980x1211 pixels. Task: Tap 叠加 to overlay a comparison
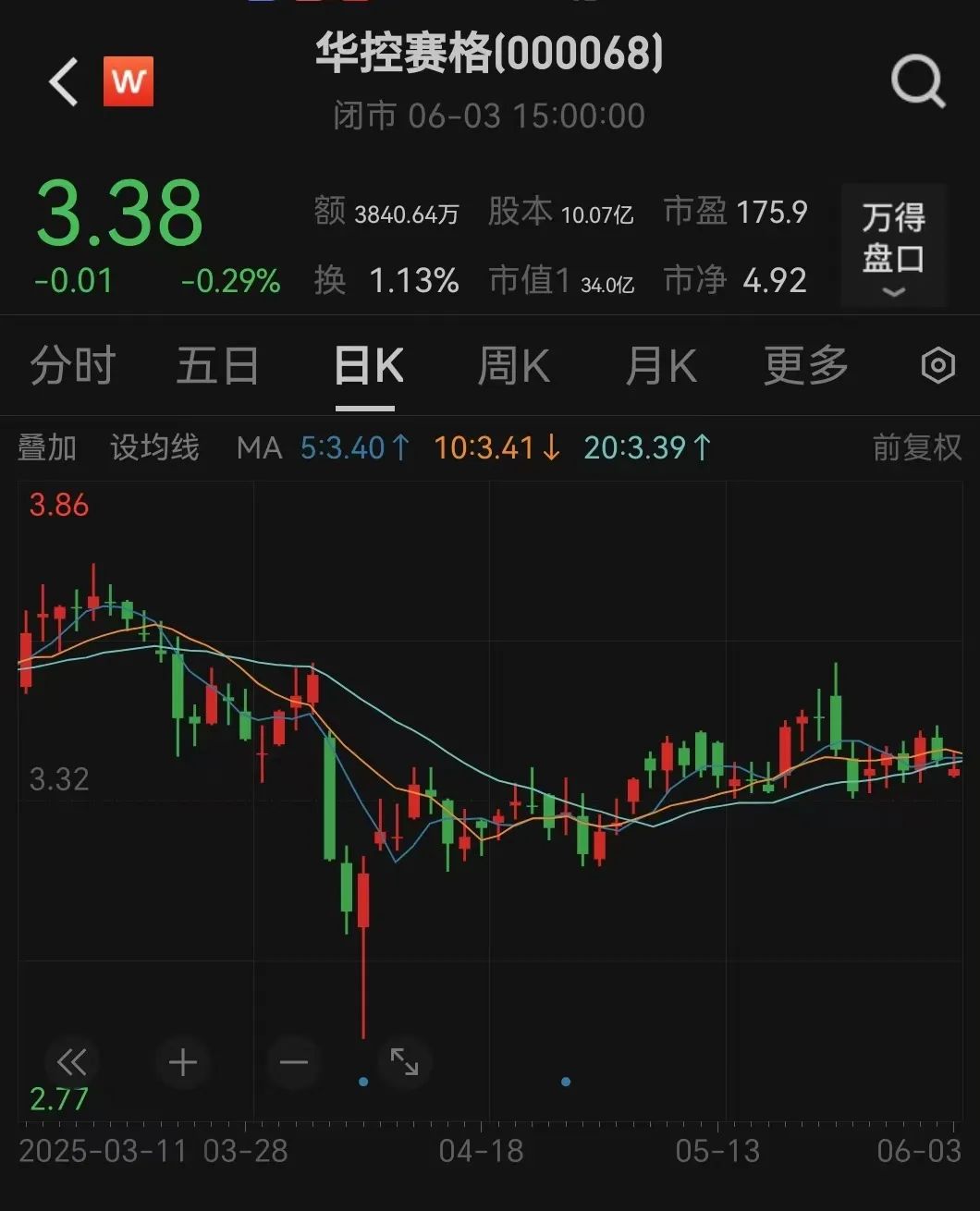pos(47,448)
